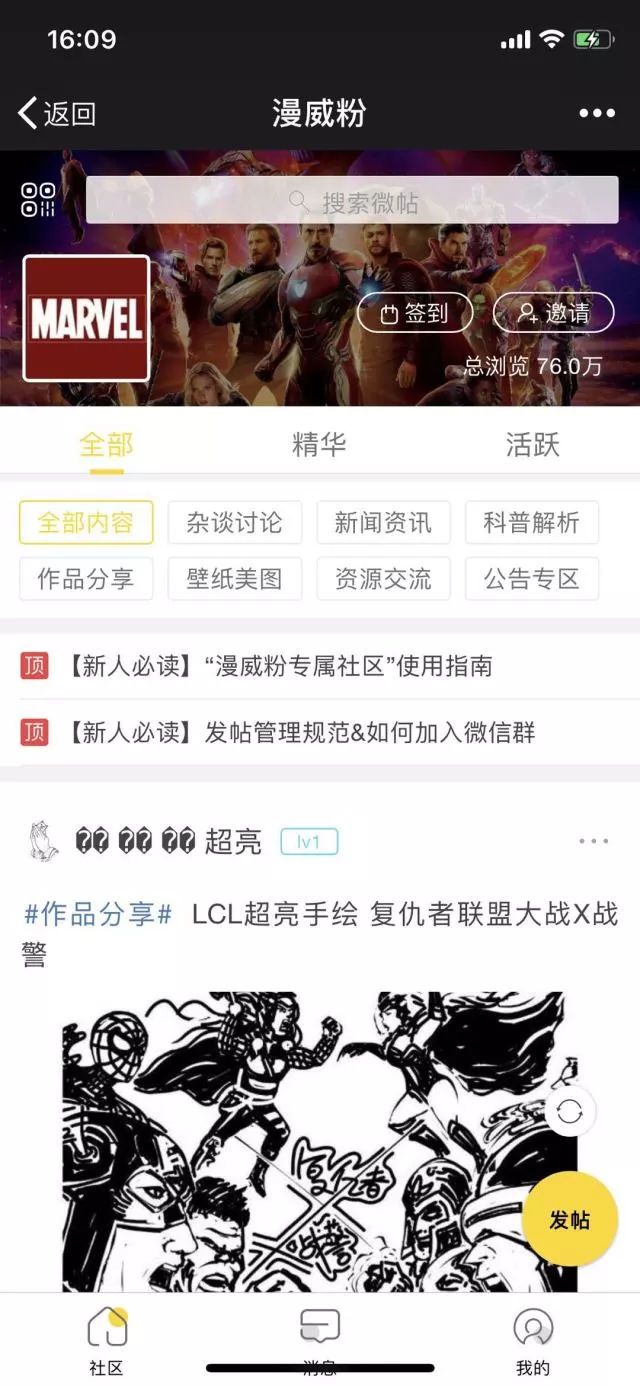
Task: Select the 新闻资讯 chip
Action: (383, 522)
